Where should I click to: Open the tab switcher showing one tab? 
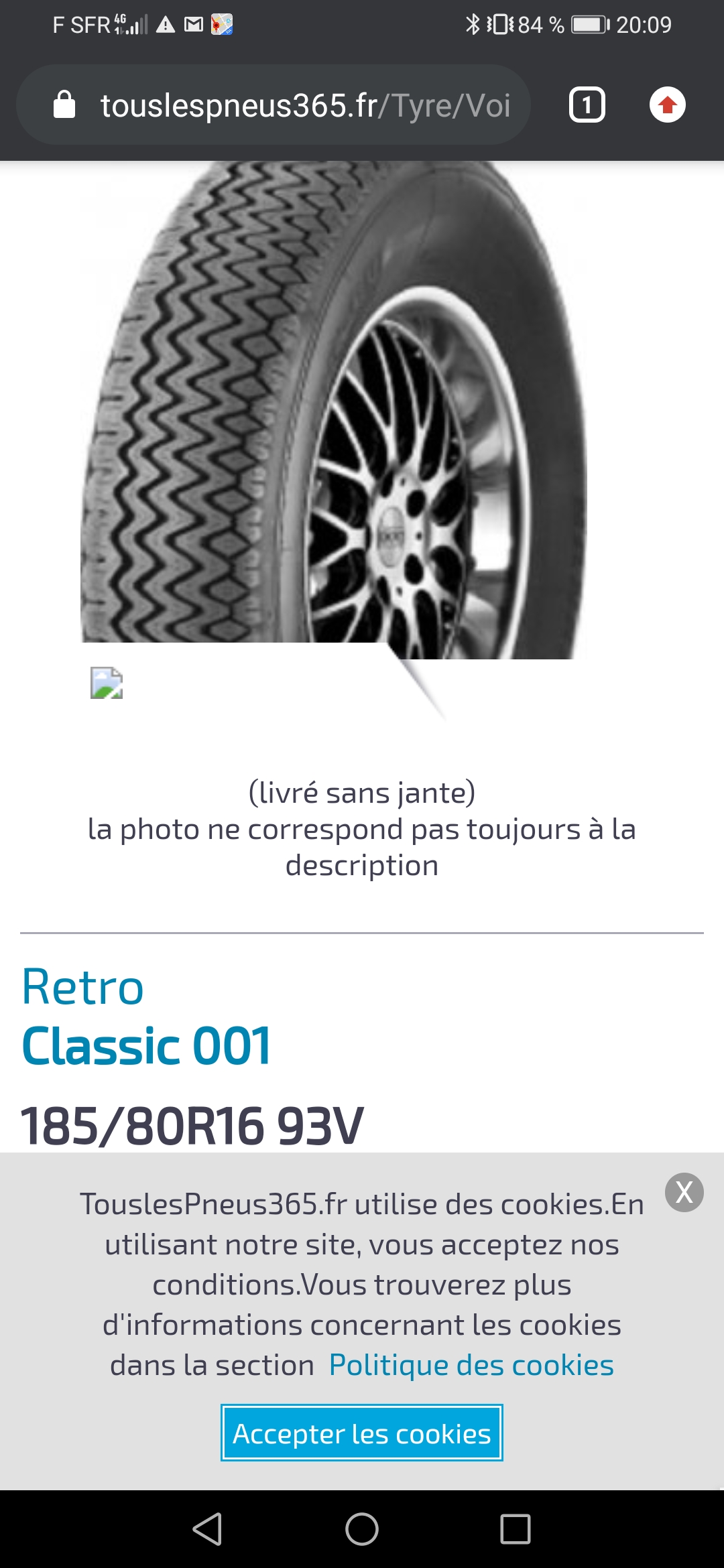pyautogui.click(x=587, y=105)
